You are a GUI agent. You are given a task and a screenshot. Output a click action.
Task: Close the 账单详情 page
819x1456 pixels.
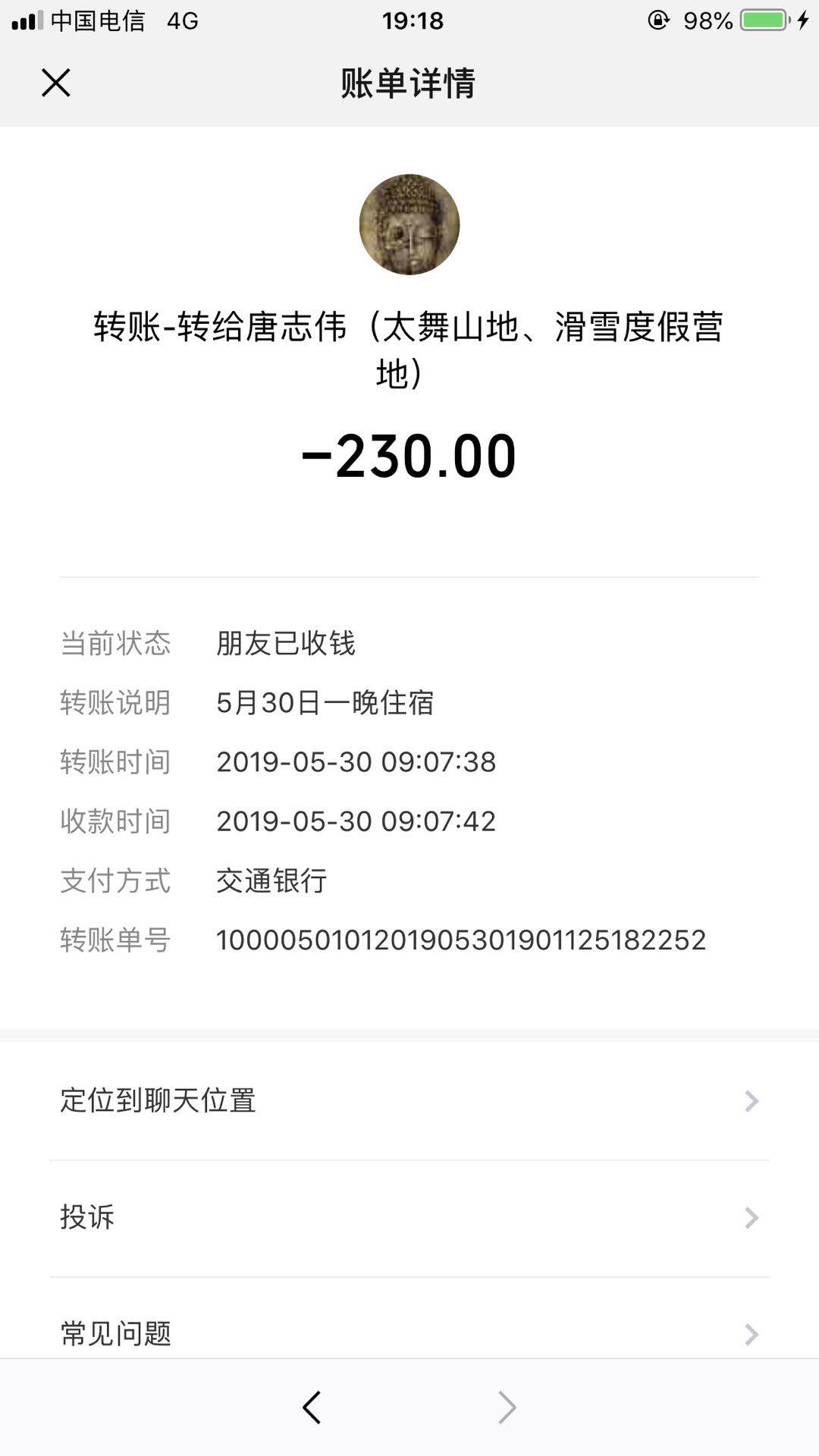point(56,83)
